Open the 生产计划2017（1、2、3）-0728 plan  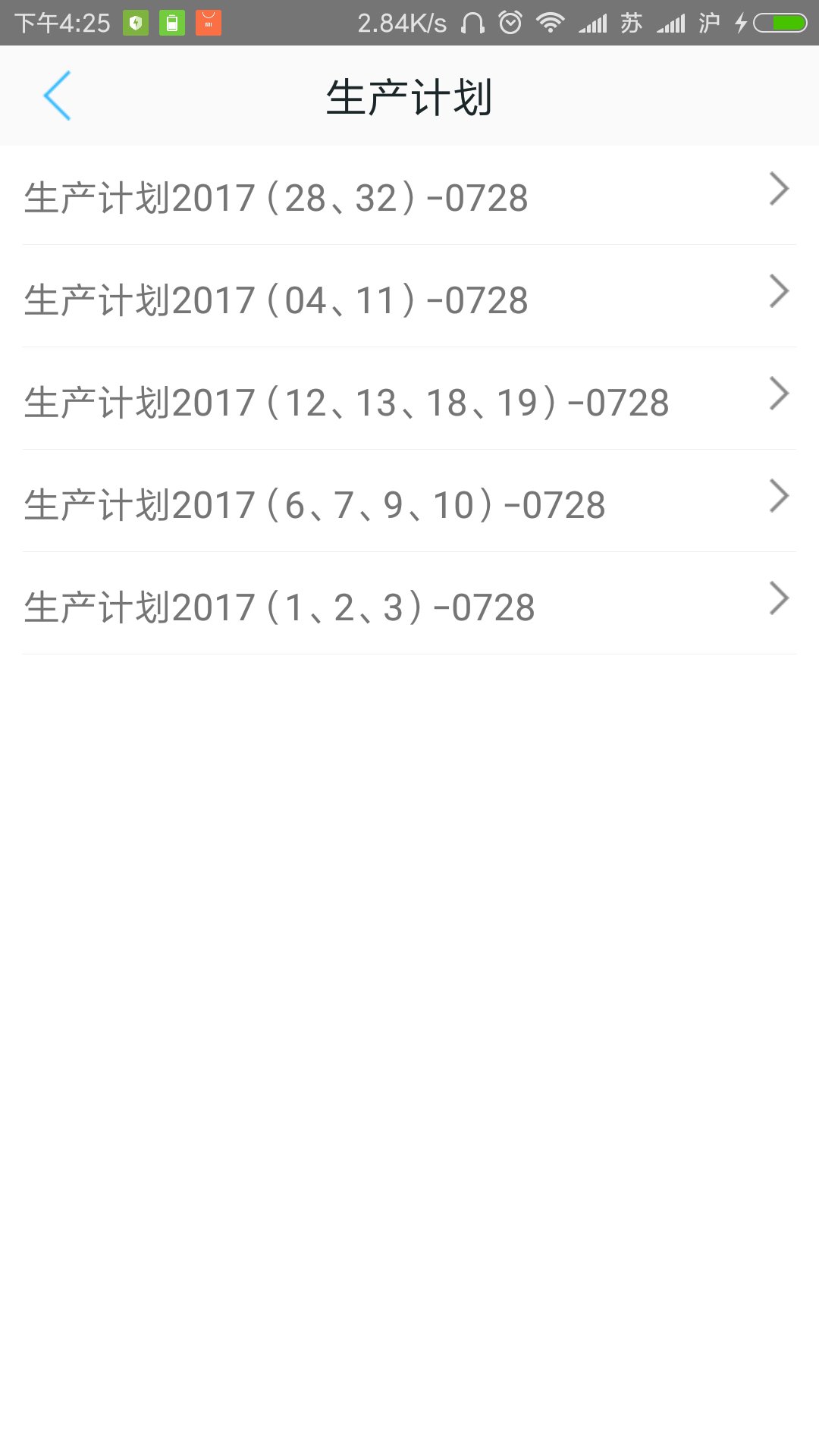(279, 605)
